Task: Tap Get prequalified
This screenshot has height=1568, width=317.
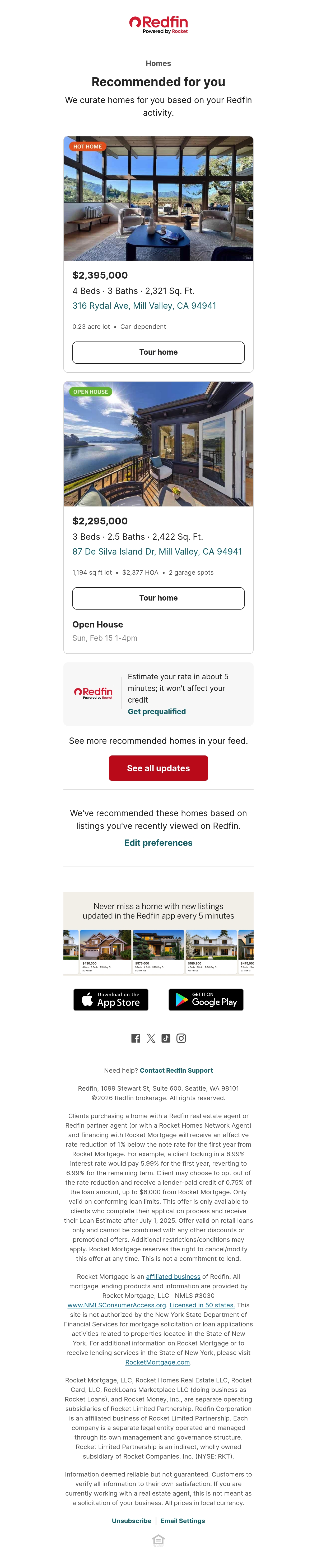Action: [x=156, y=712]
